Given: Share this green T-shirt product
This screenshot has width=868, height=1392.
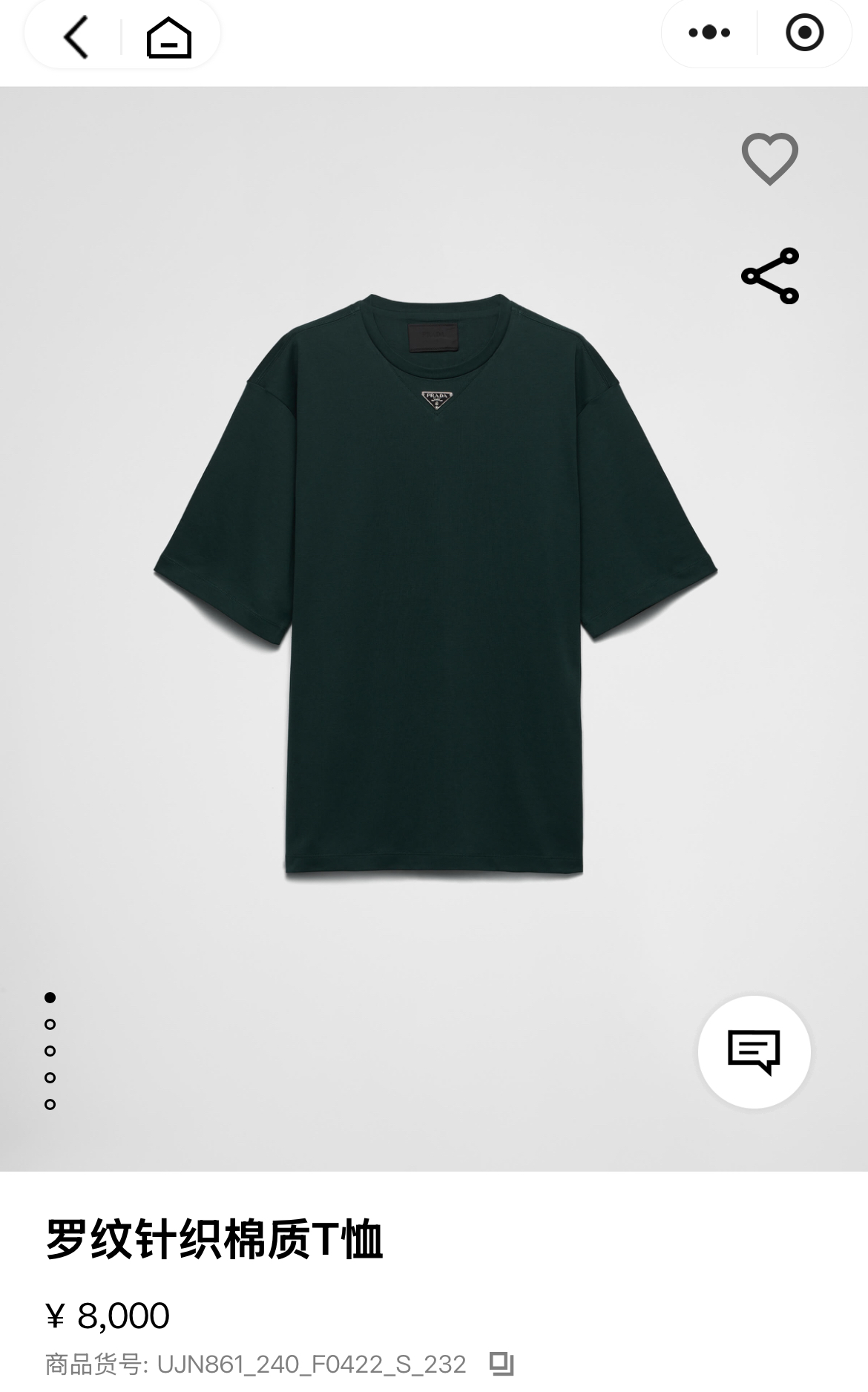Looking at the screenshot, I should point(770,276).
